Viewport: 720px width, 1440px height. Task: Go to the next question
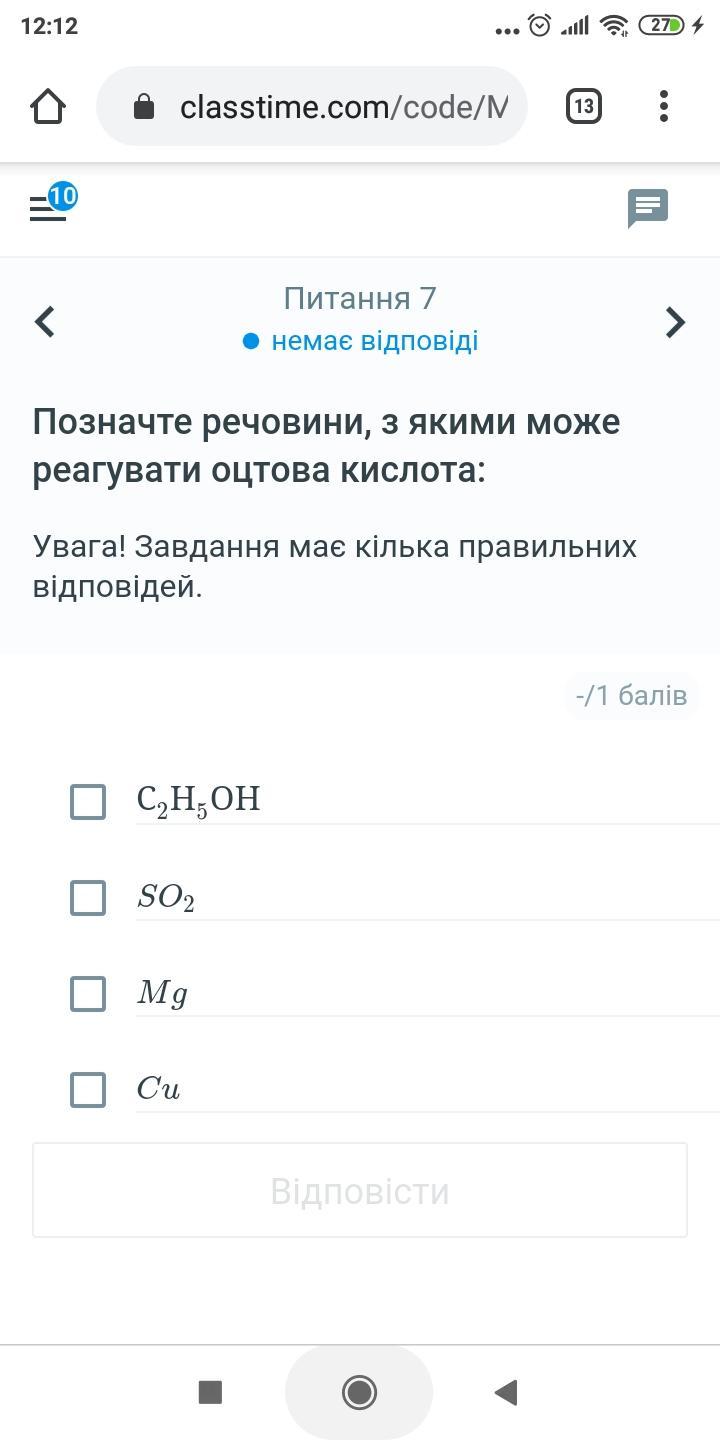pos(676,322)
